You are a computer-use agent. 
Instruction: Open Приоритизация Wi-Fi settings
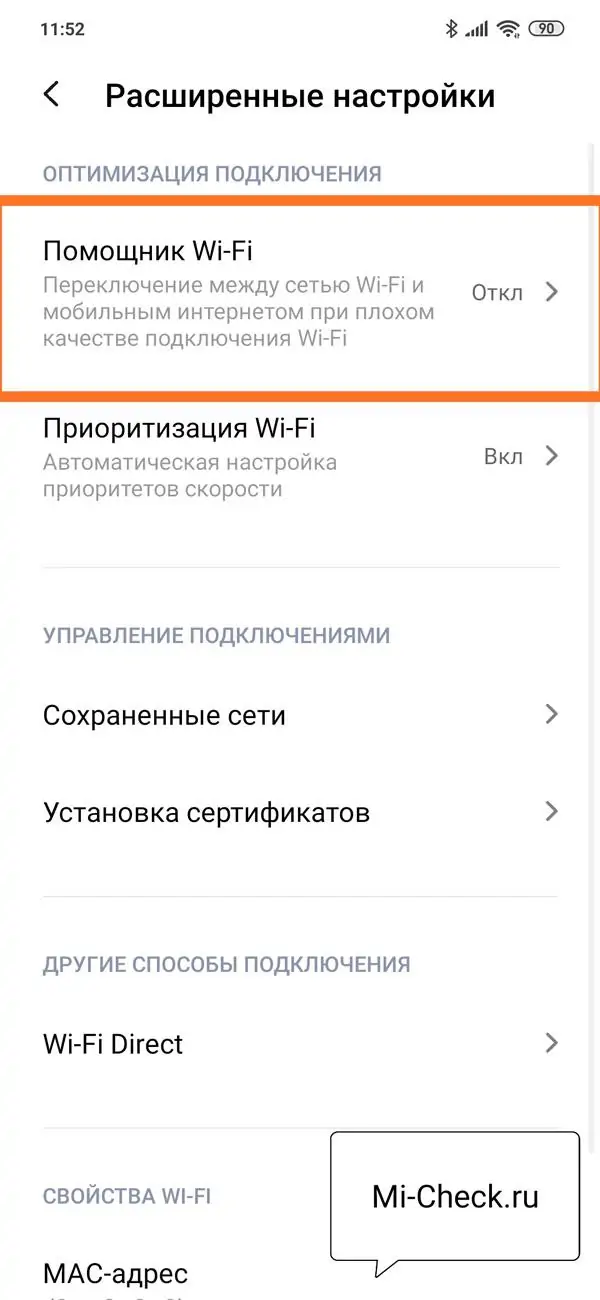tap(300, 458)
